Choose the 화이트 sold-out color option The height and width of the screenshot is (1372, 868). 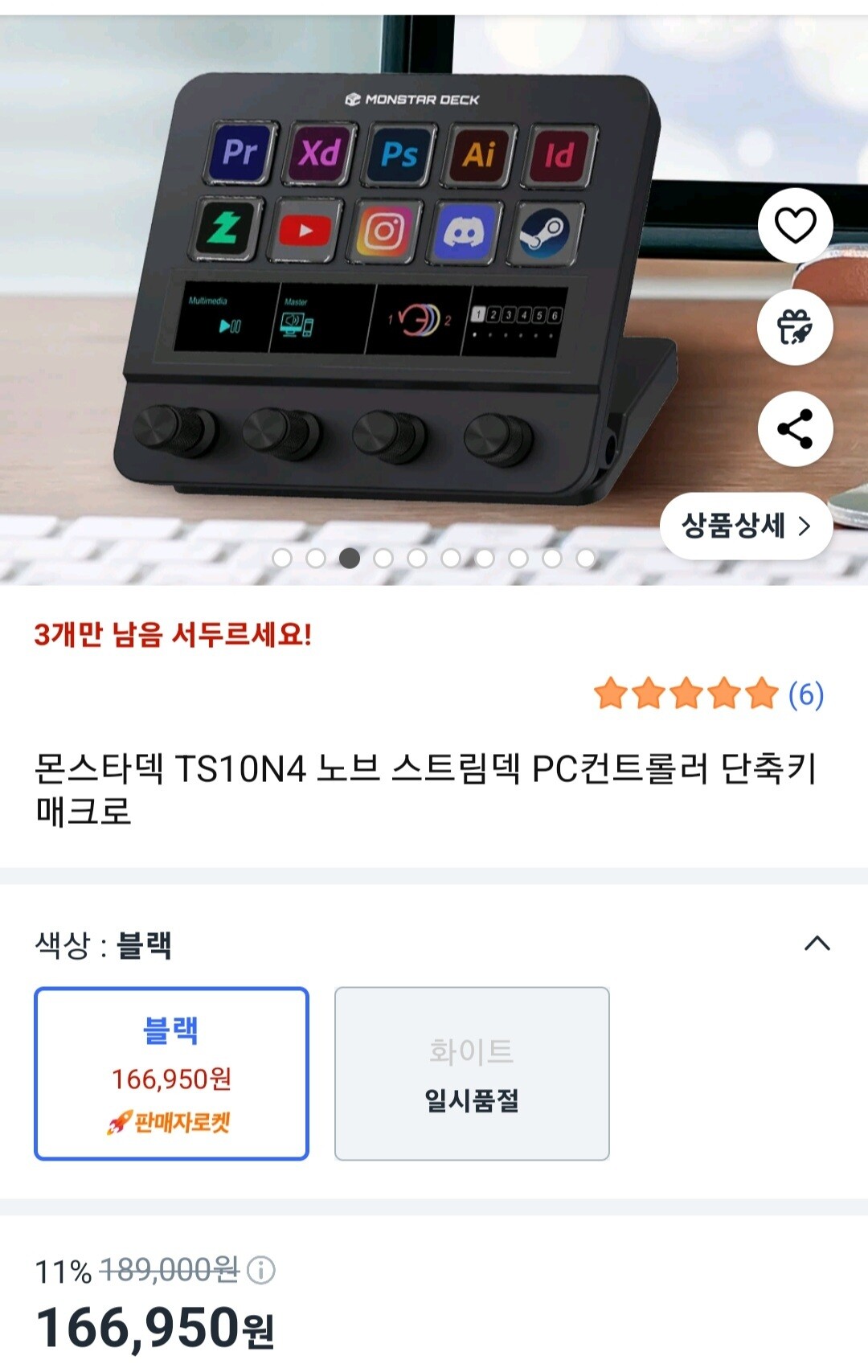point(472,1073)
